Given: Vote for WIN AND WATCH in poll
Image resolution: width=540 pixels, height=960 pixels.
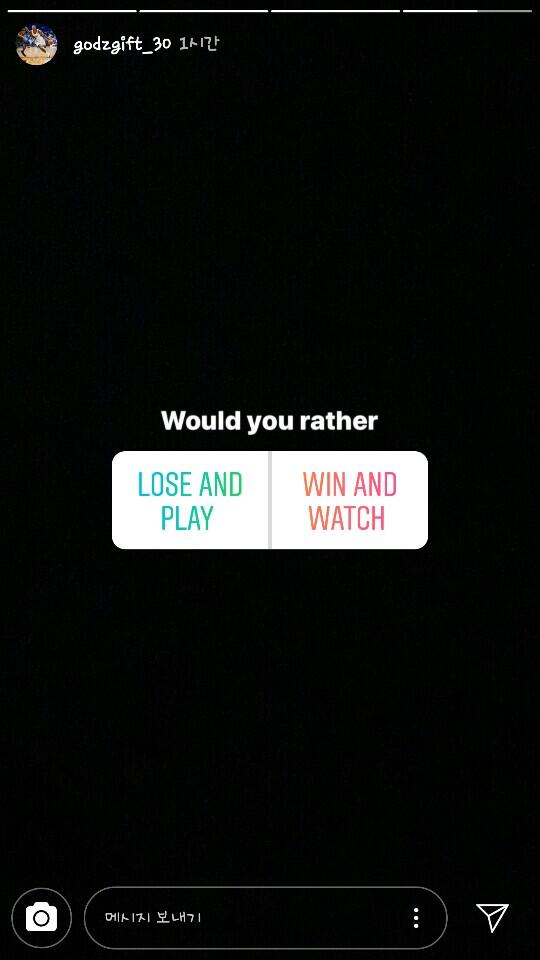Looking at the screenshot, I should tap(349, 500).
